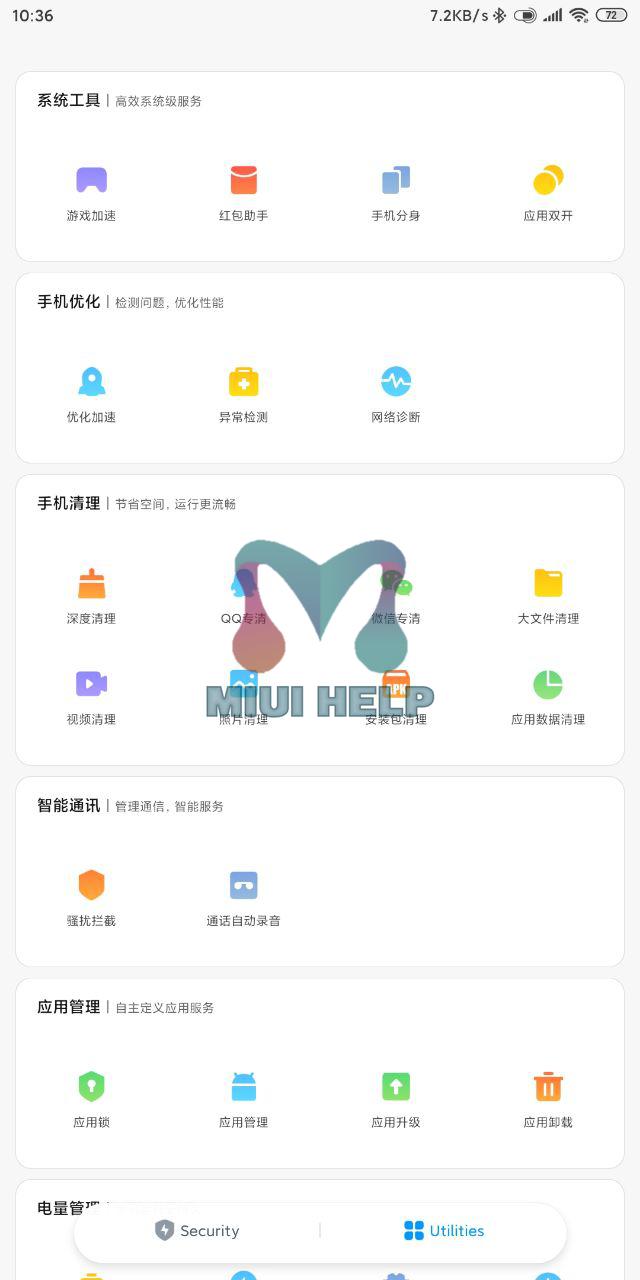
Task: Open 红包助手 tool
Action: coord(243,194)
